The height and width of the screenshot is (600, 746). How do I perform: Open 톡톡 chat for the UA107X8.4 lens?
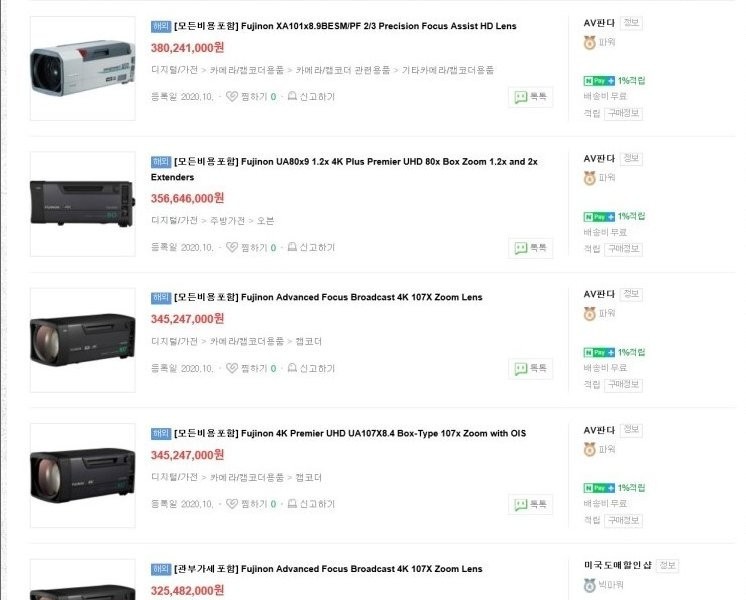pos(532,504)
